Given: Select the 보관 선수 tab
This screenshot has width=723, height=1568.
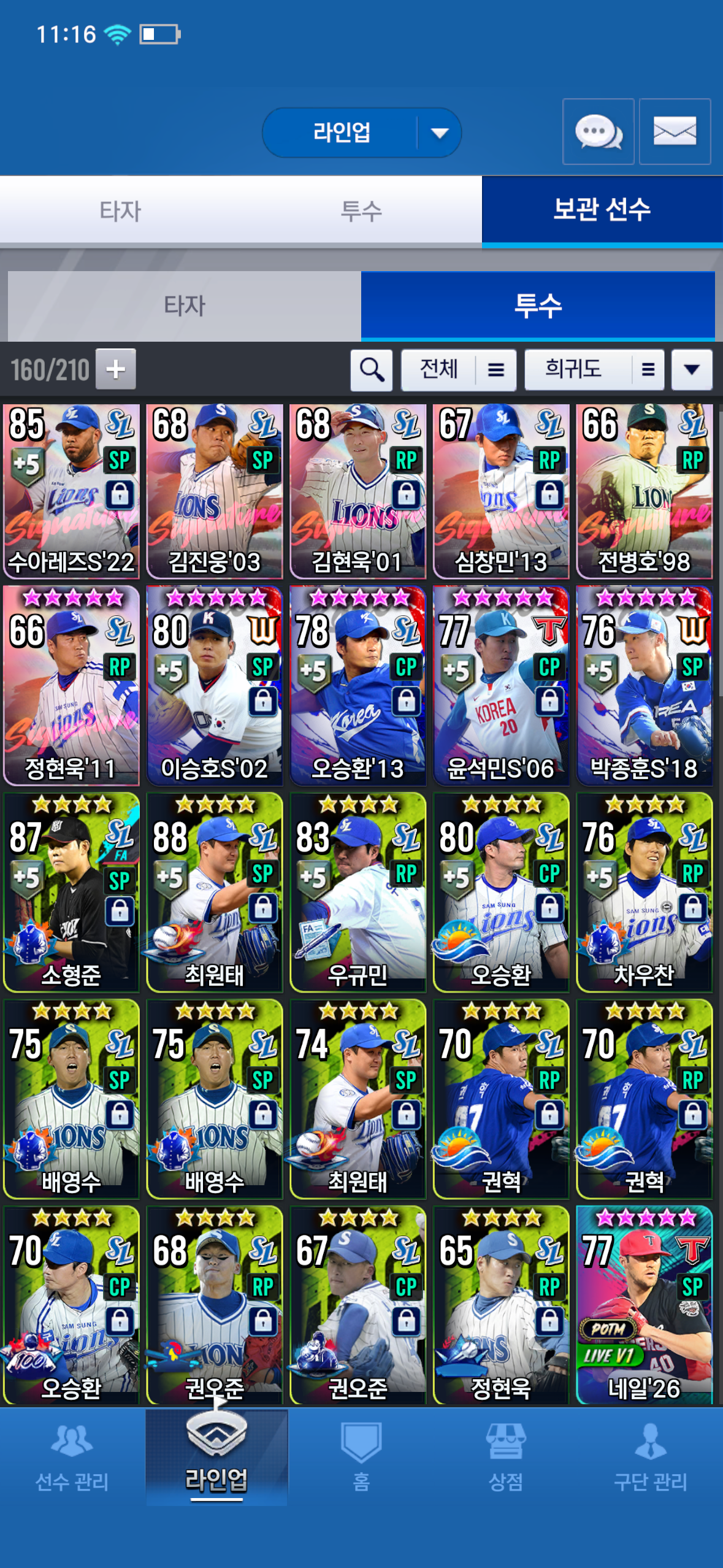Looking at the screenshot, I should click(x=602, y=210).
